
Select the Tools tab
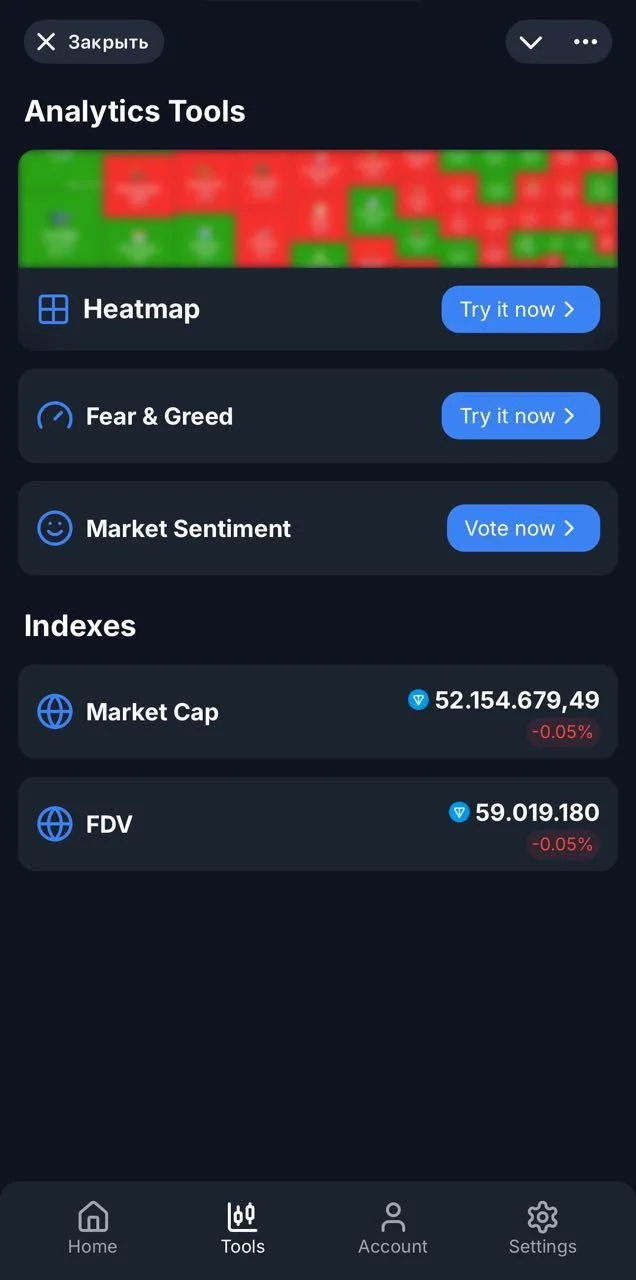tap(243, 1228)
